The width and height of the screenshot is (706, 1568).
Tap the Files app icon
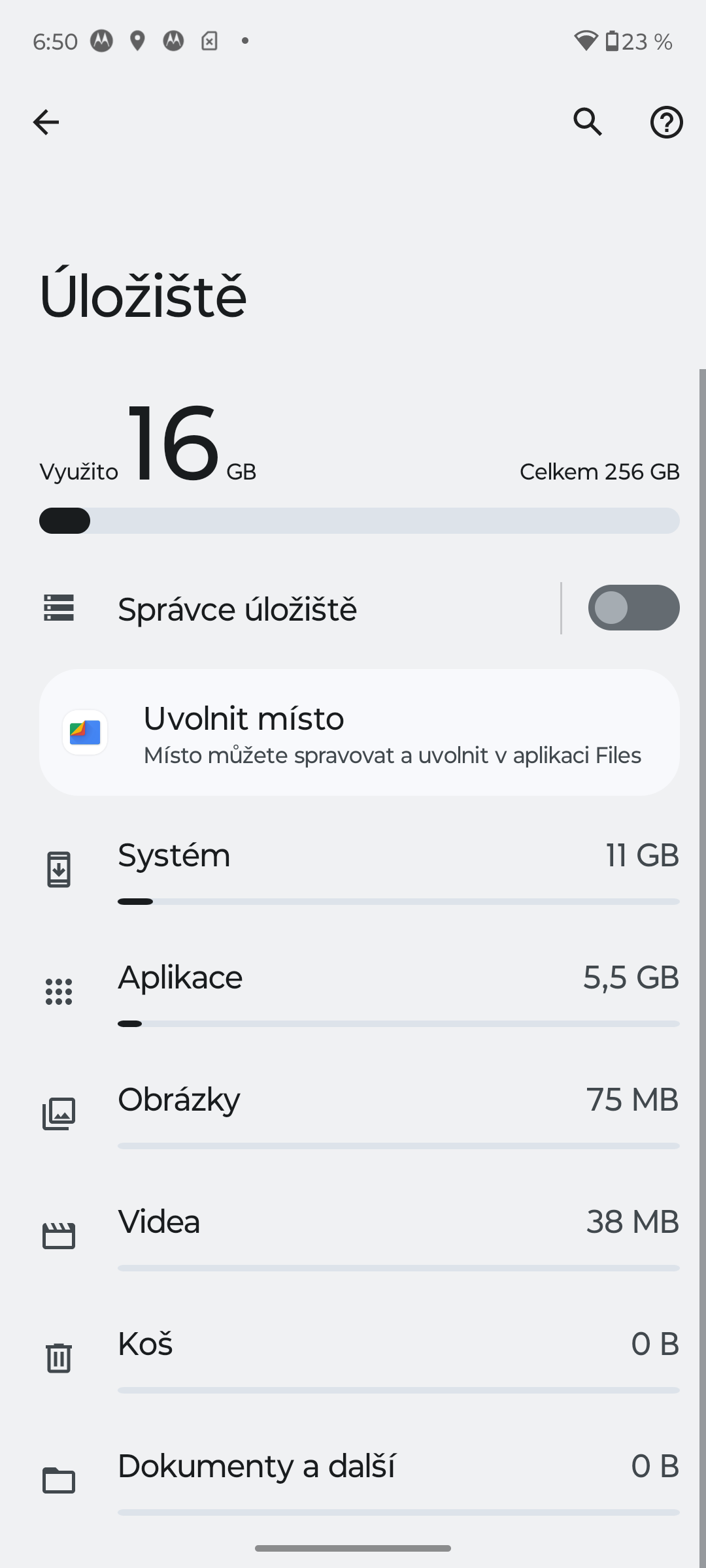(x=84, y=732)
